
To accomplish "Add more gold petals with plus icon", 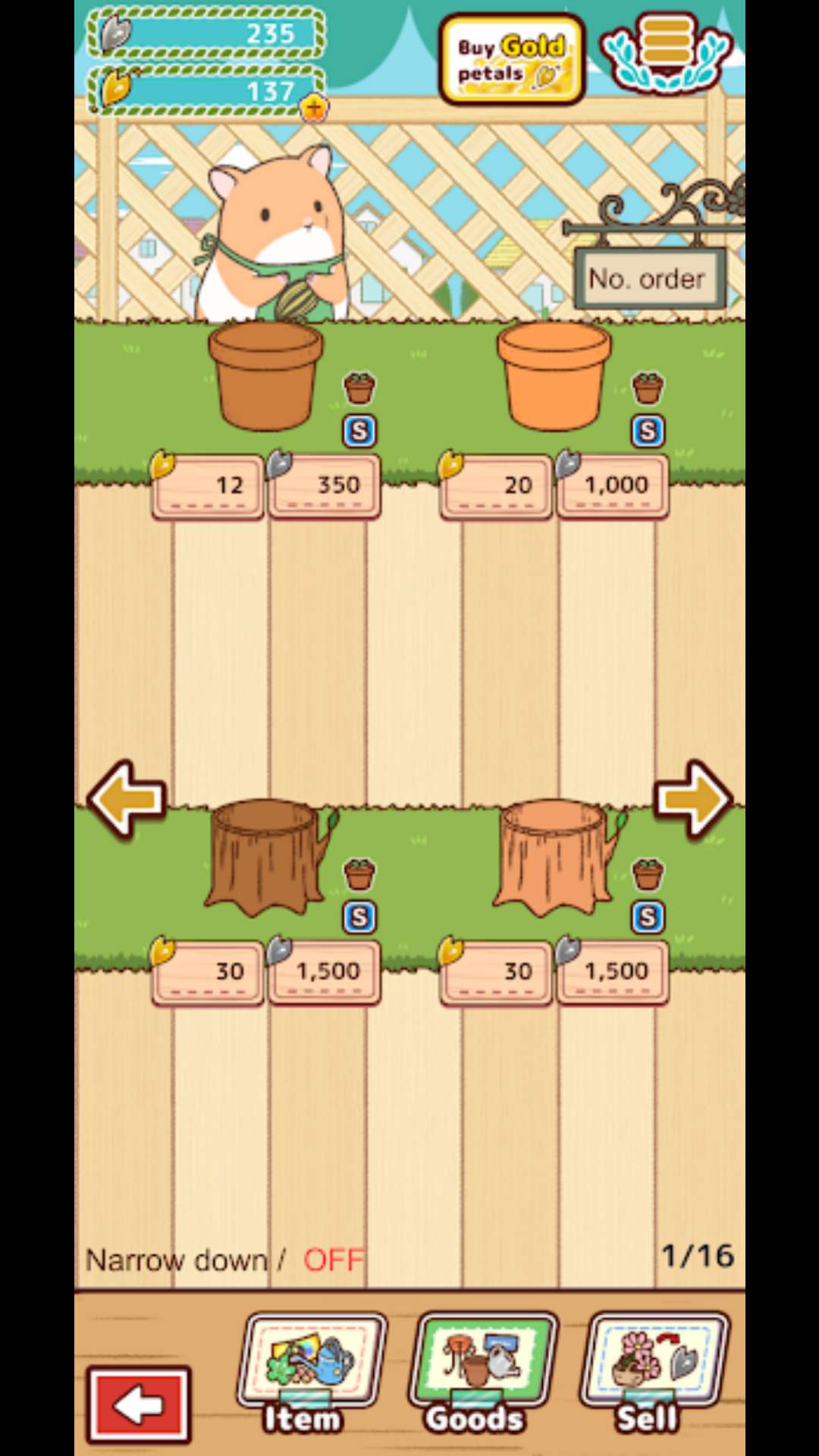I will [x=314, y=108].
